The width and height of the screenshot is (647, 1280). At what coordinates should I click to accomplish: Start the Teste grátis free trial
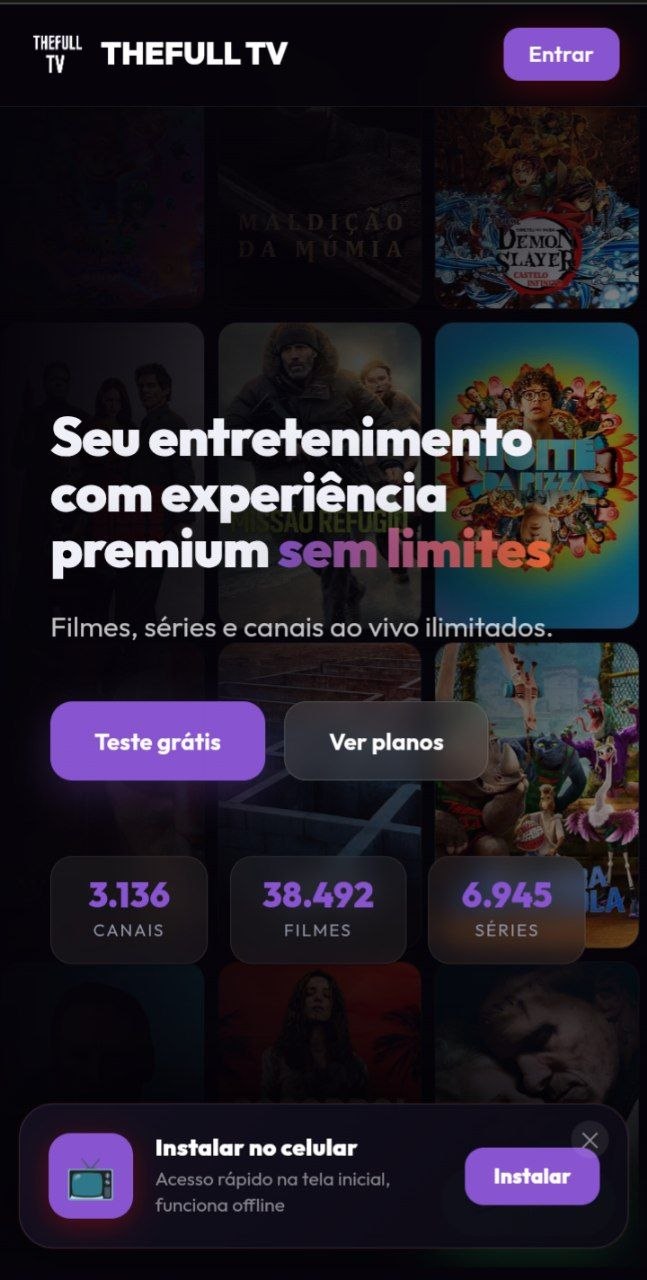coord(158,741)
